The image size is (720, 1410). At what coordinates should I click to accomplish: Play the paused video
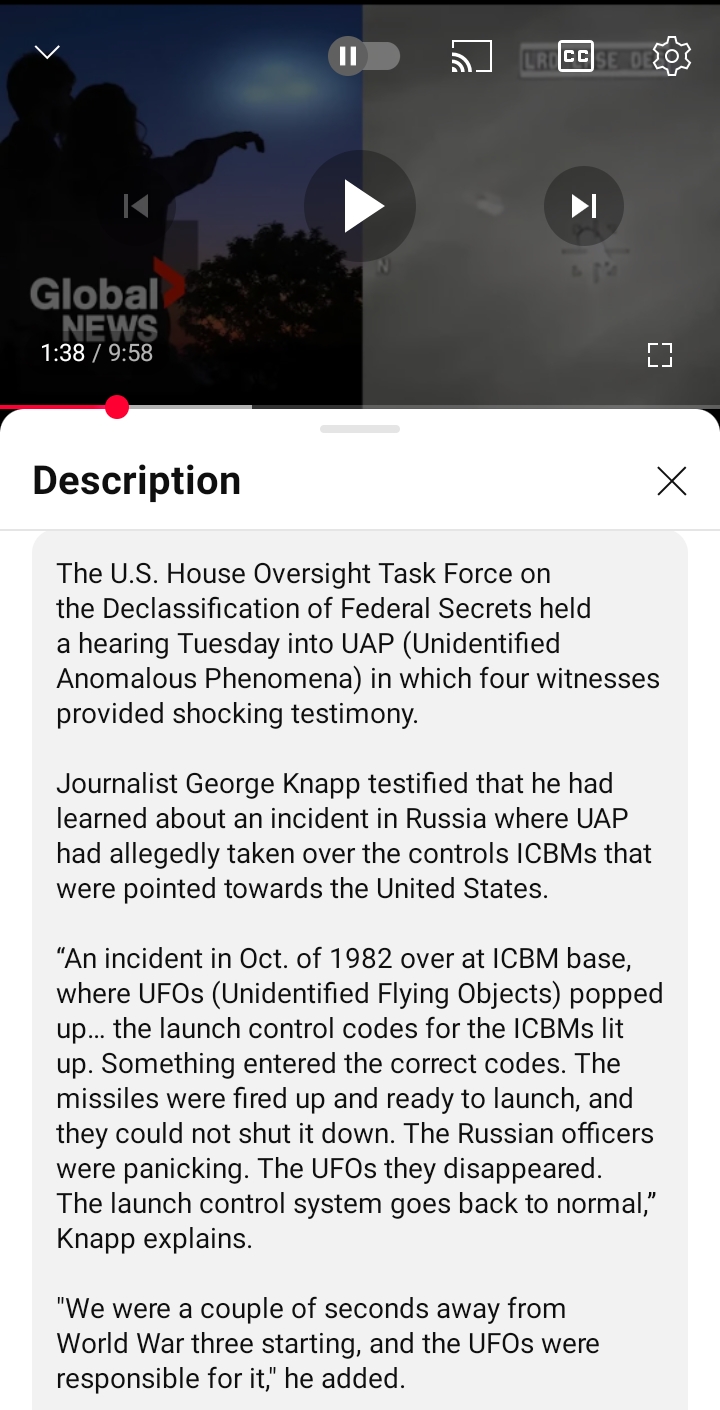click(360, 206)
